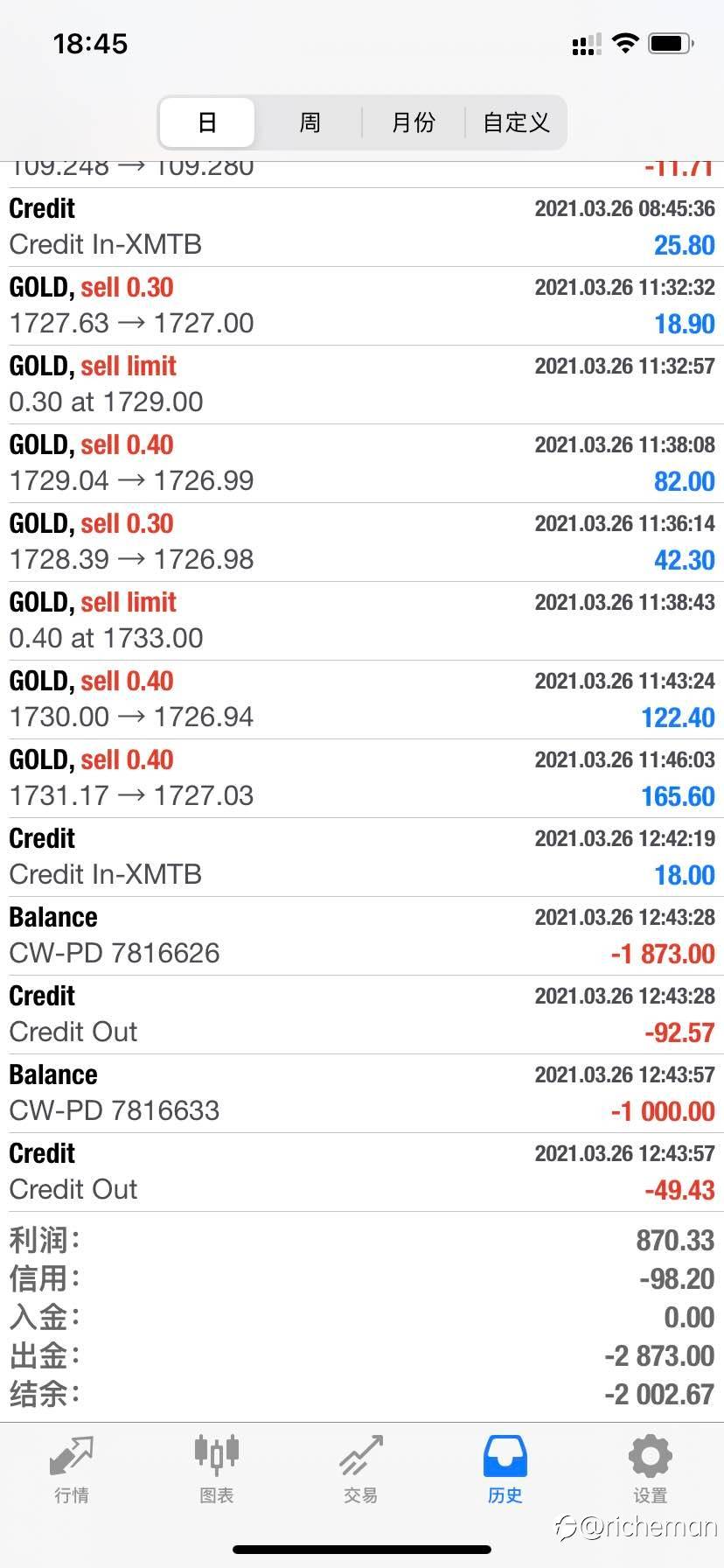Image resolution: width=724 pixels, height=1568 pixels.
Task: Switch to the 月份 (month) period
Action: point(413,122)
